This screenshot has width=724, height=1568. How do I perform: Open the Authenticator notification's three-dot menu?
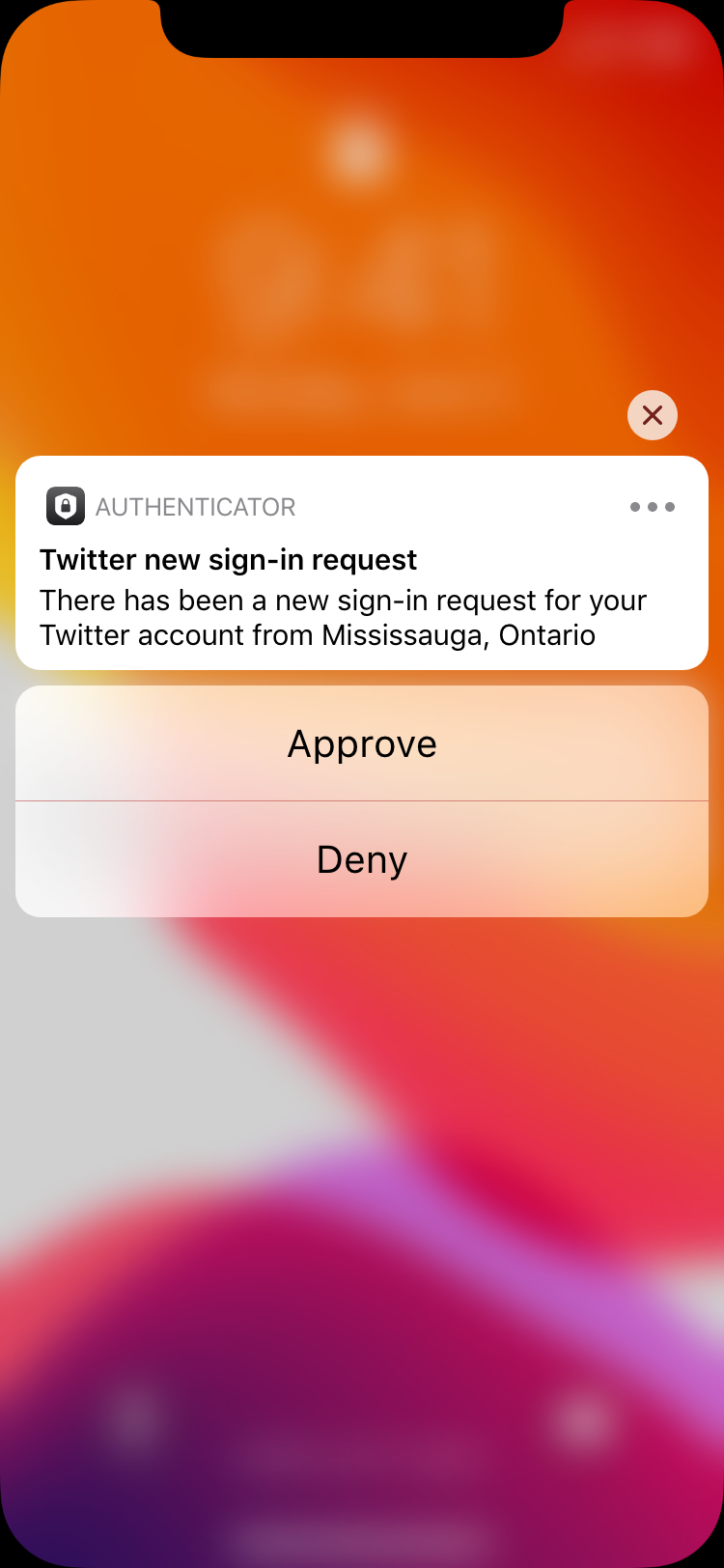coord(653,507)
